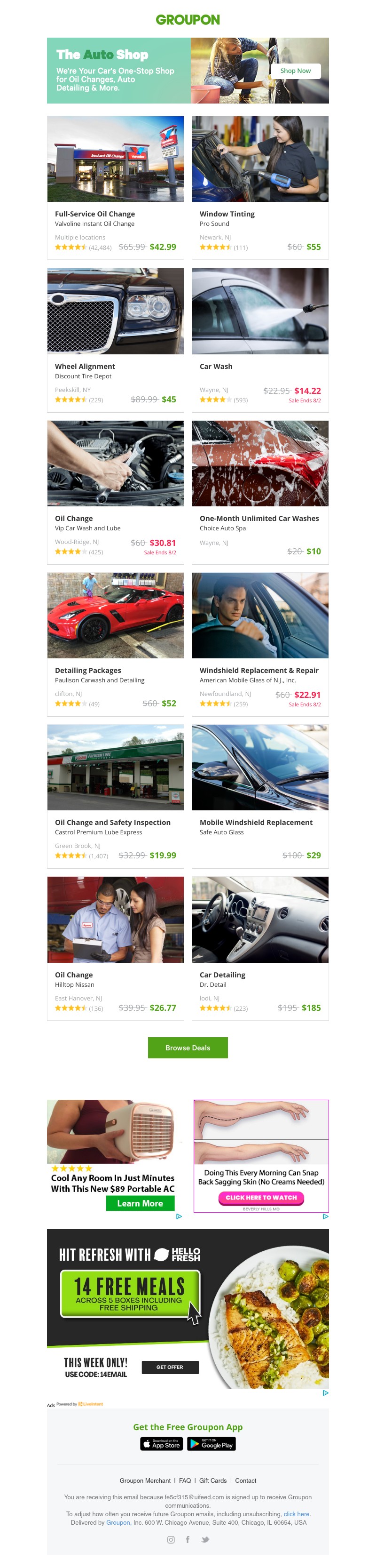Download from the App Store badge
Image resolution: width=376 pixels, height=1568 pixels.
tap(161, 1444)
